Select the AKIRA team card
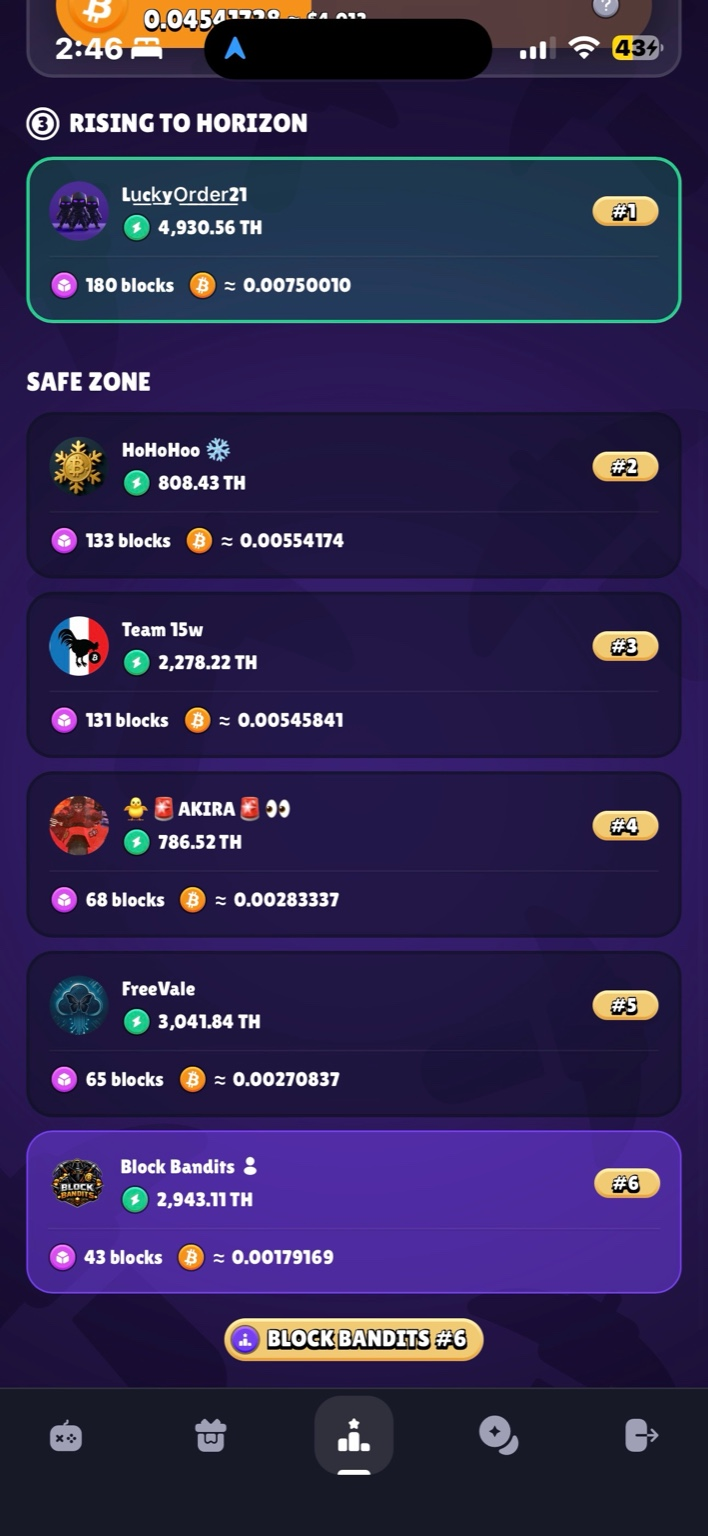708x1536 pixels. [x=353, y=854]
